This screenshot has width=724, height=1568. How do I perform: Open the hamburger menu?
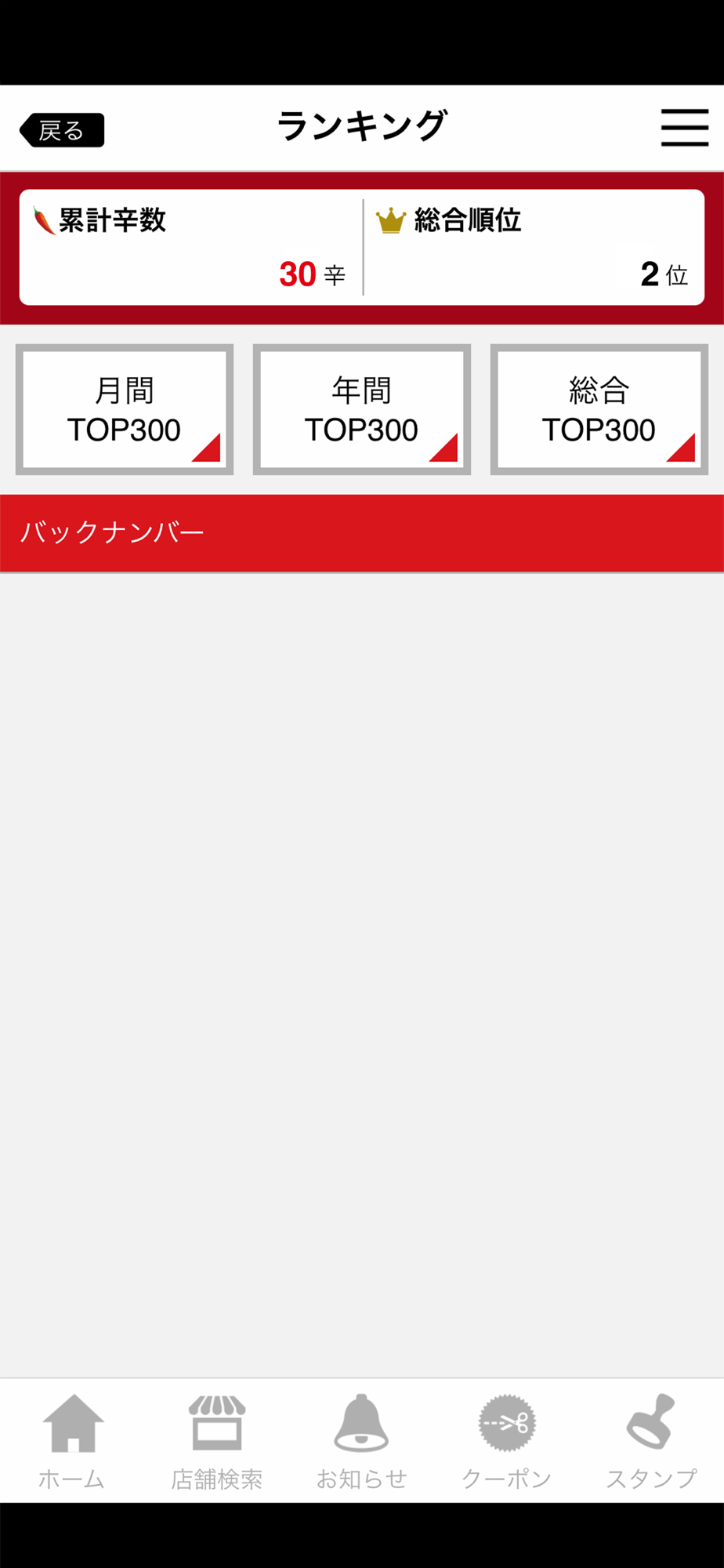click(x=684, y=127)
